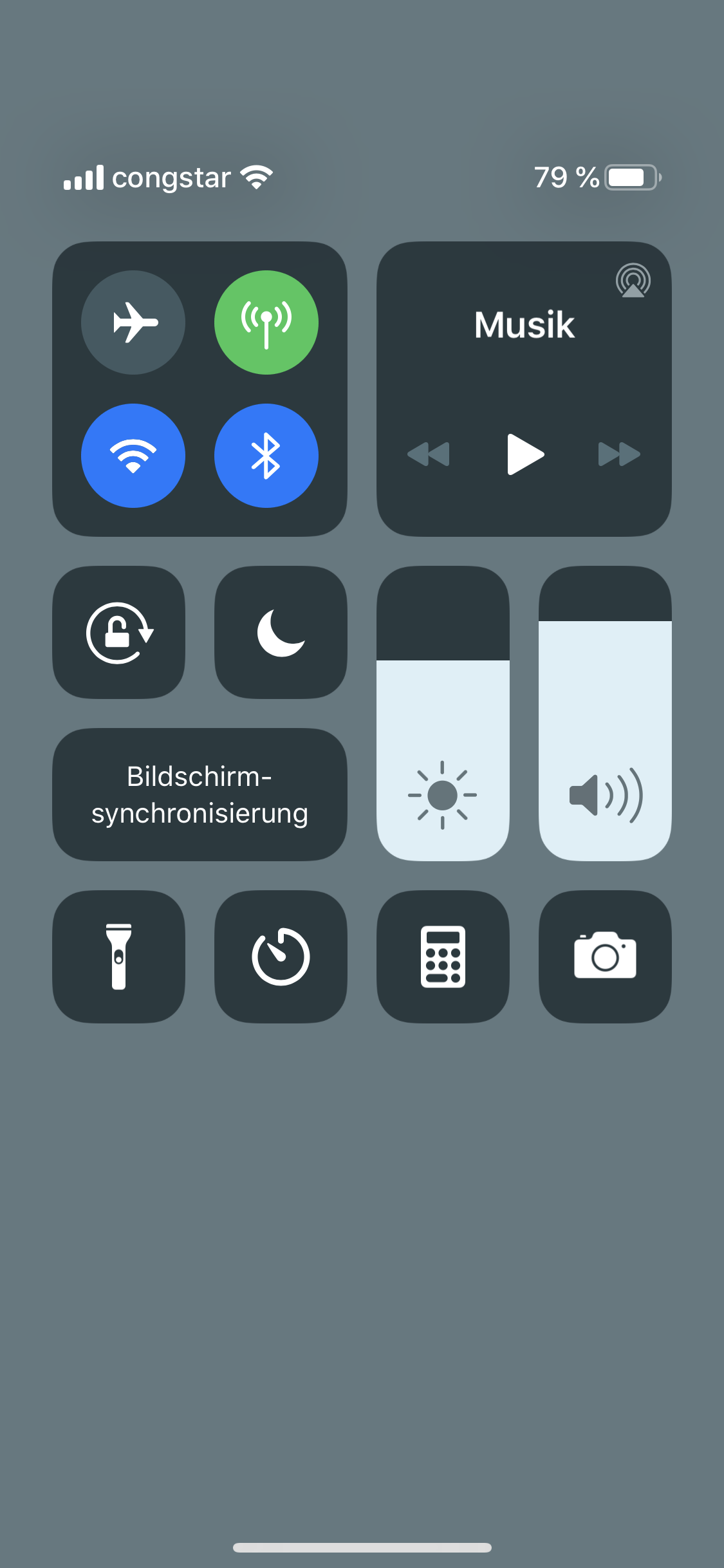Screen dimensions: 724x1568
Task: Enable Do Not Disturb moon
Action: 281,633
